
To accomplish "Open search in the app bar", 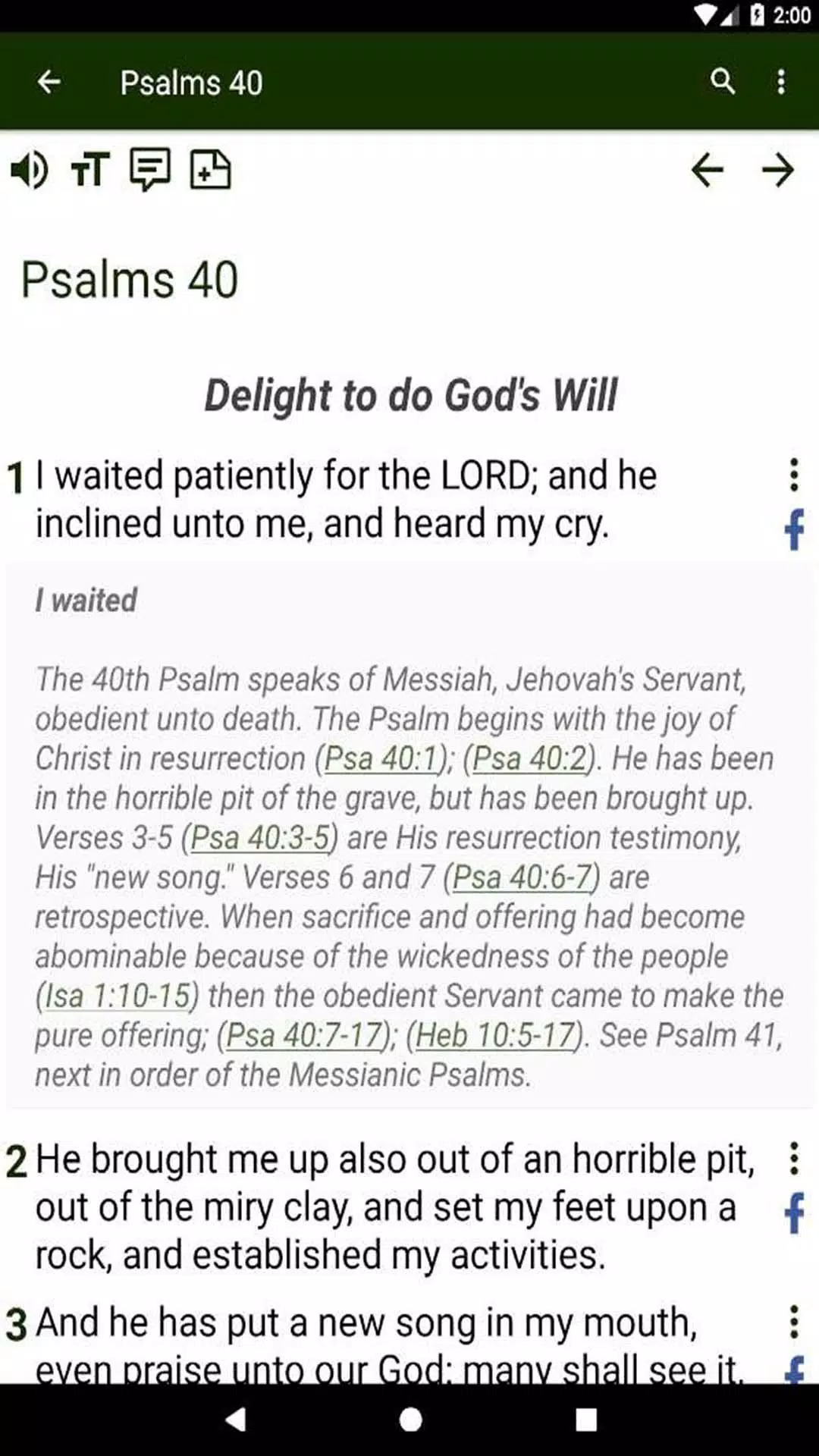I will 722,81.
